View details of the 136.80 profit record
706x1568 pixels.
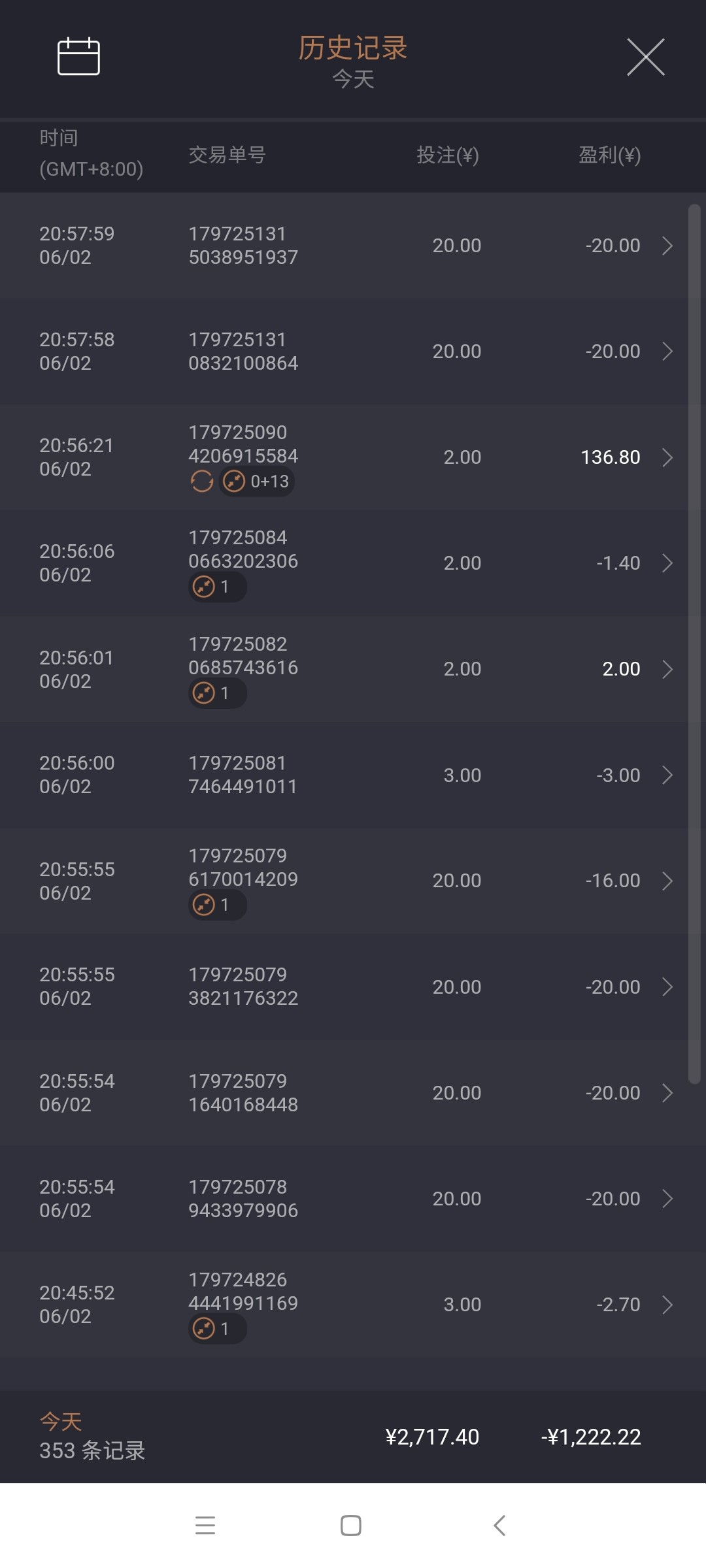click(x=353, y=457)
